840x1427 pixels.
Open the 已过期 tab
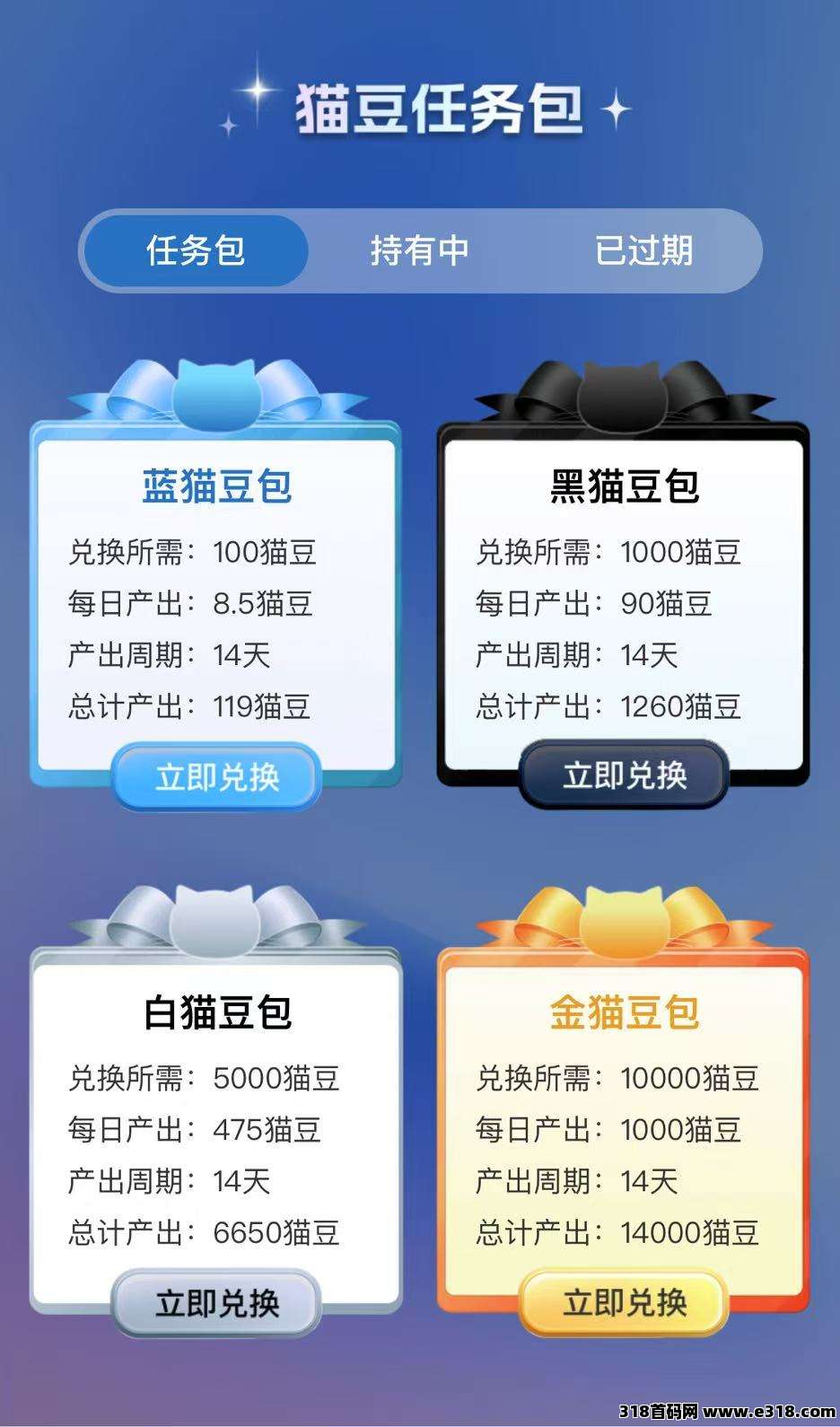click(643, 250)
